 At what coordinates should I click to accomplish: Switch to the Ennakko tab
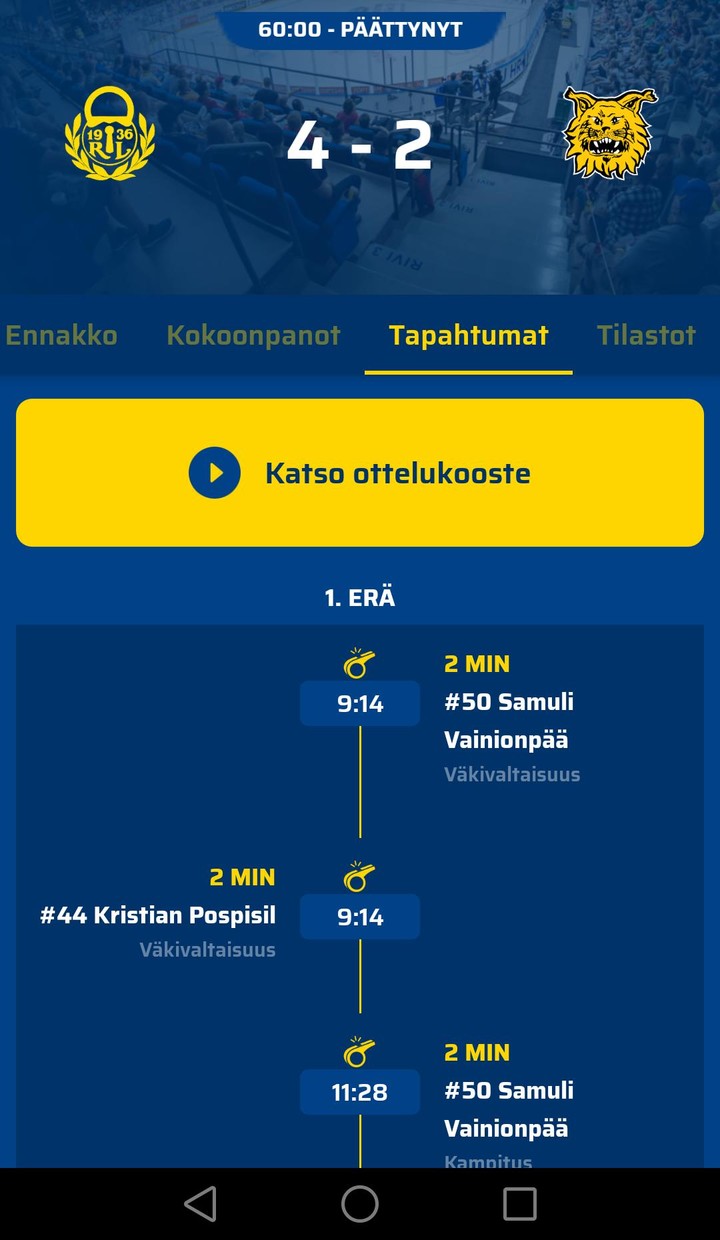(x=63, y=336)
